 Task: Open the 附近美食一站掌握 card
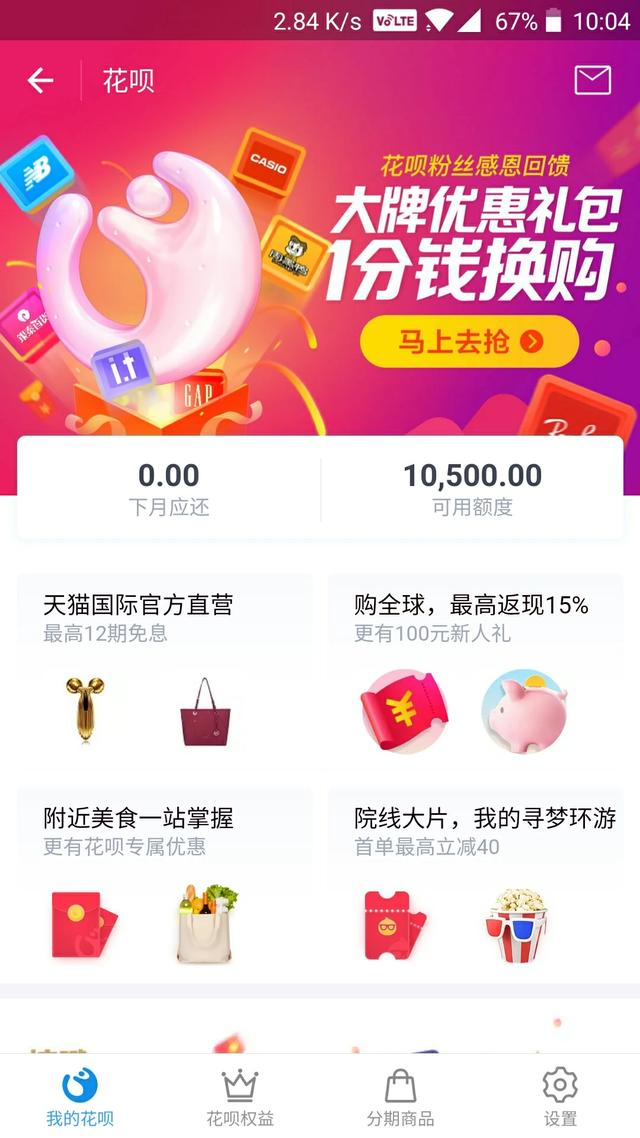(x=165, y=885)
